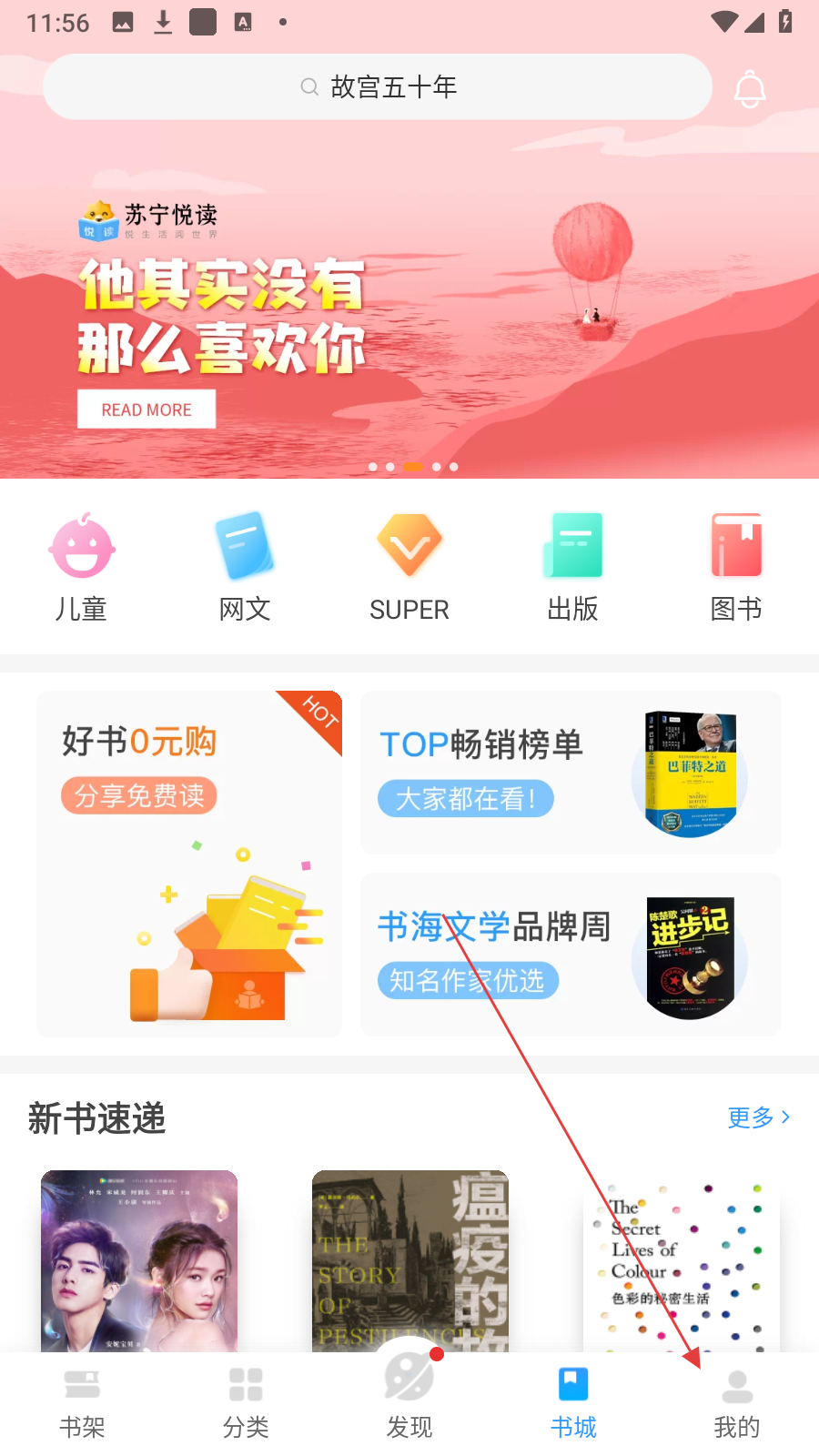Viewport: 819px width, 1456px height.
Task: View the TOP畅销榜单 card
Action: pyautogui.click(x=571, y=772)
